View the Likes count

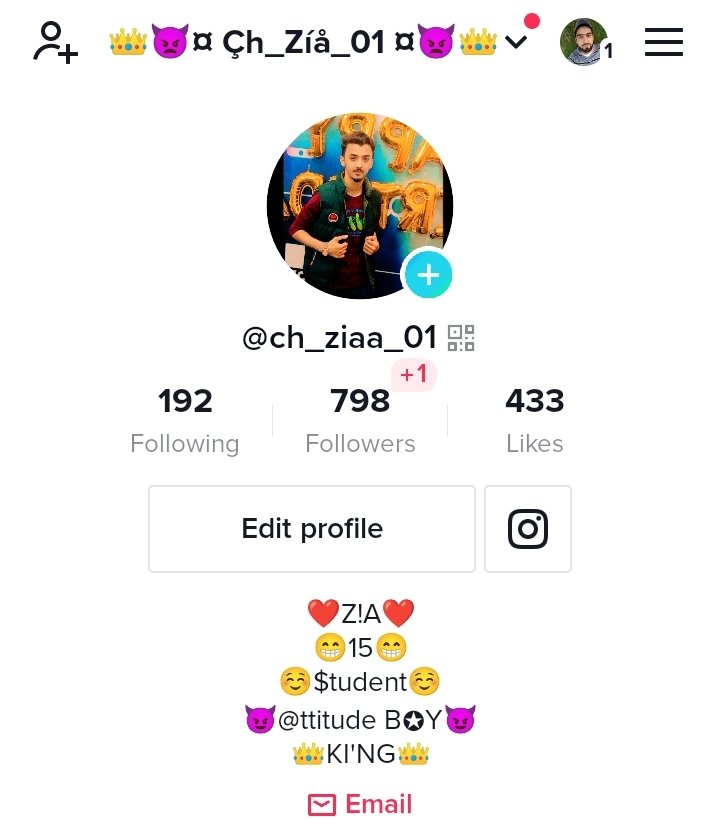(534, 421)
